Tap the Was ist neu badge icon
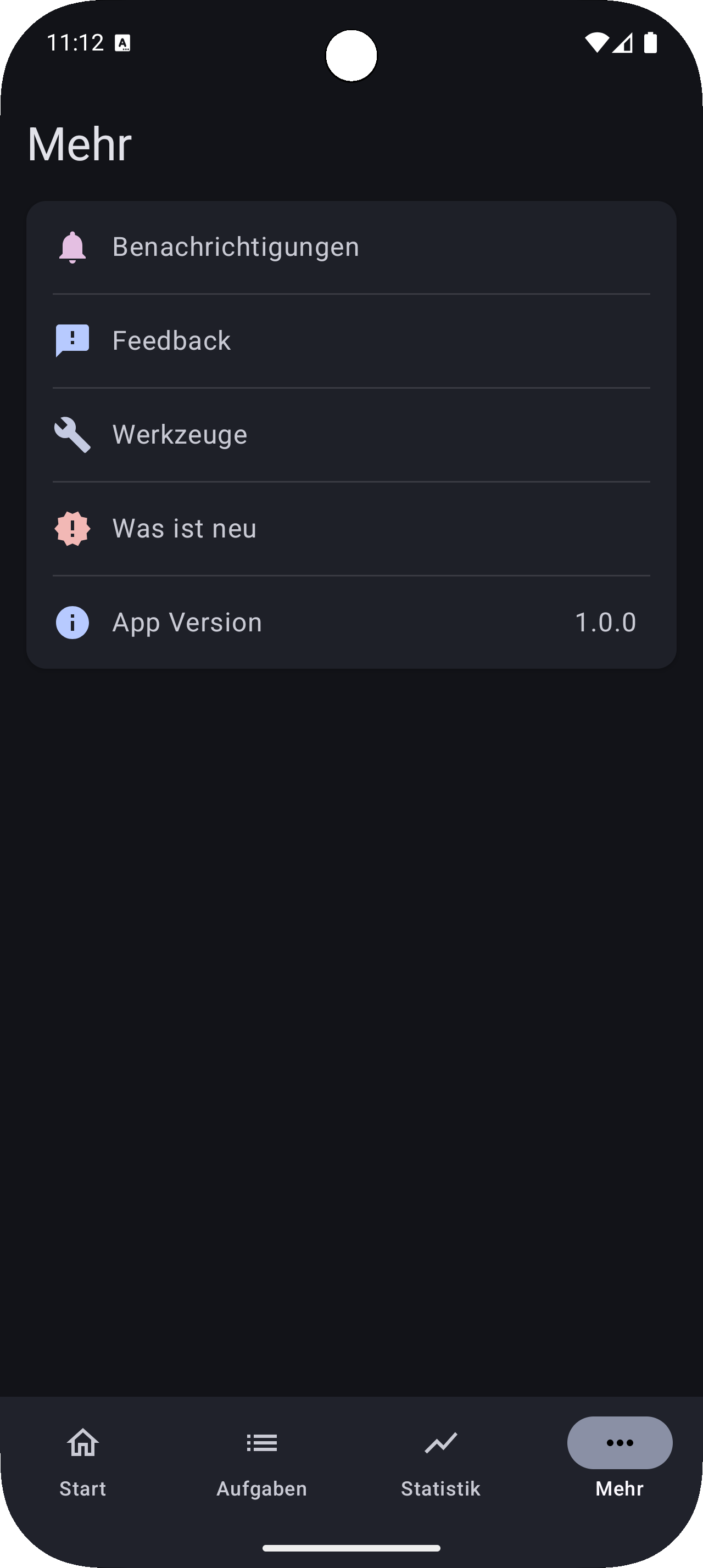This screenshot has width=703, height=1568. (x=72, y=528)
